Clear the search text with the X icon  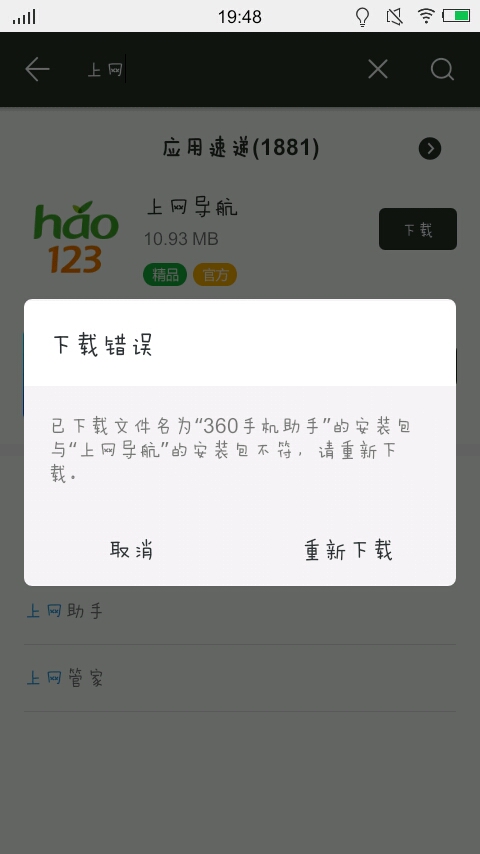378,70
